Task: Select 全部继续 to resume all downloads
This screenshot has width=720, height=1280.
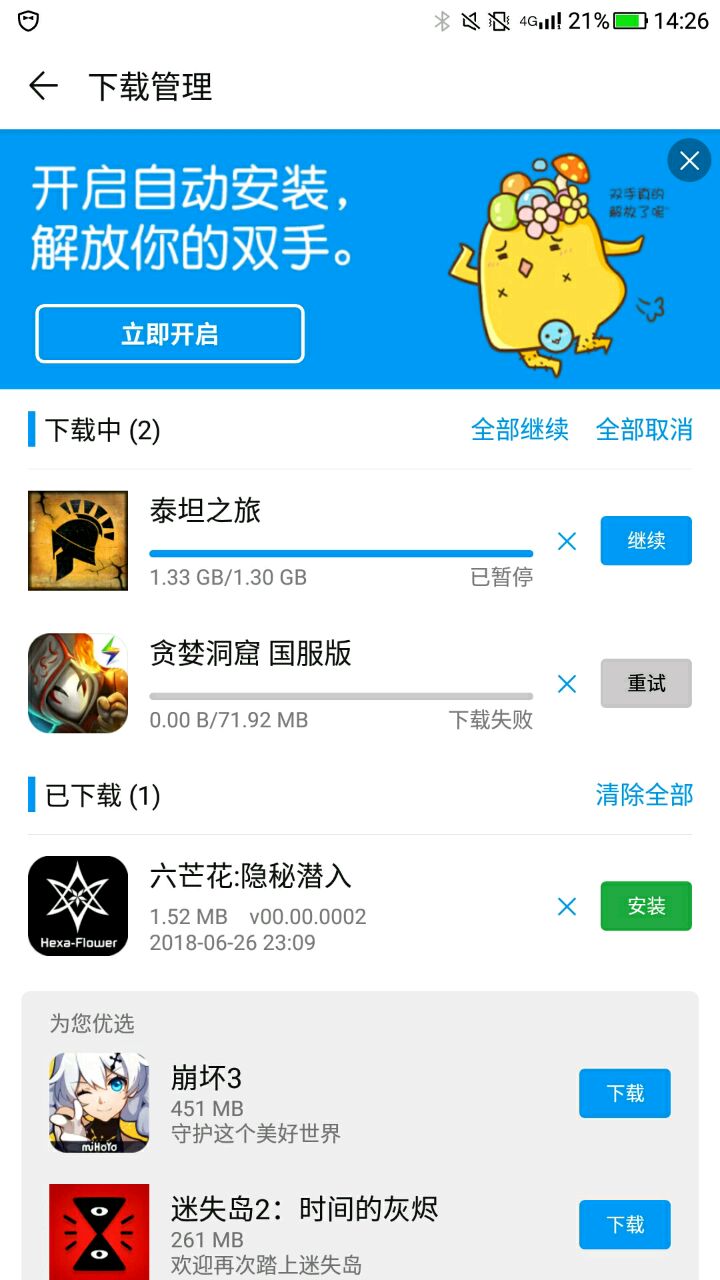Action: click(x=519, y=430)
